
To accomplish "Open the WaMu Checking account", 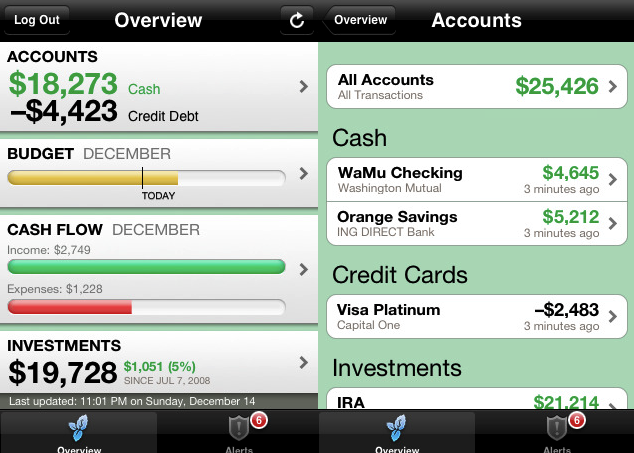I will coord(477,179).
